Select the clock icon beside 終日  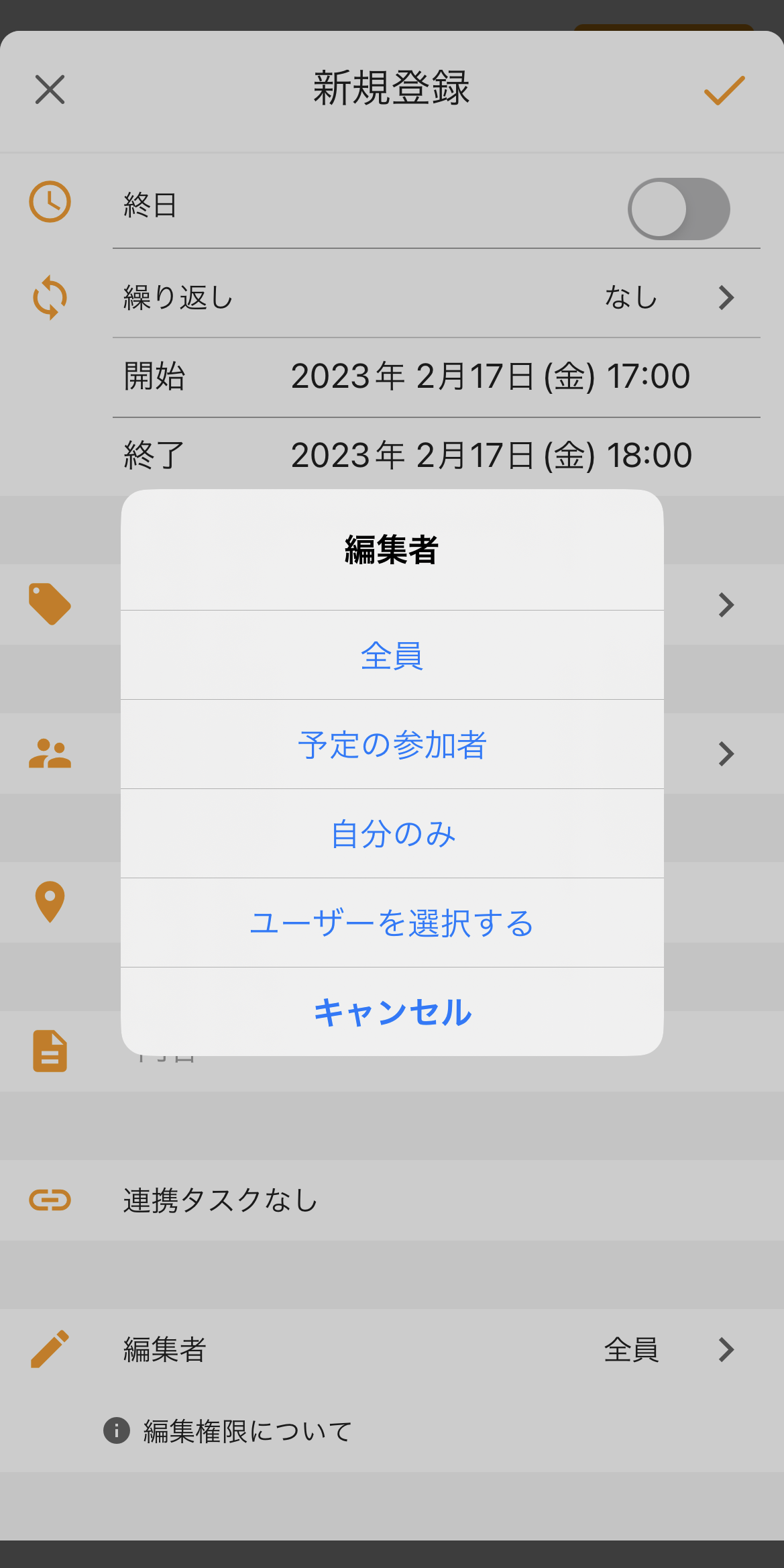(x=50, y=201)
